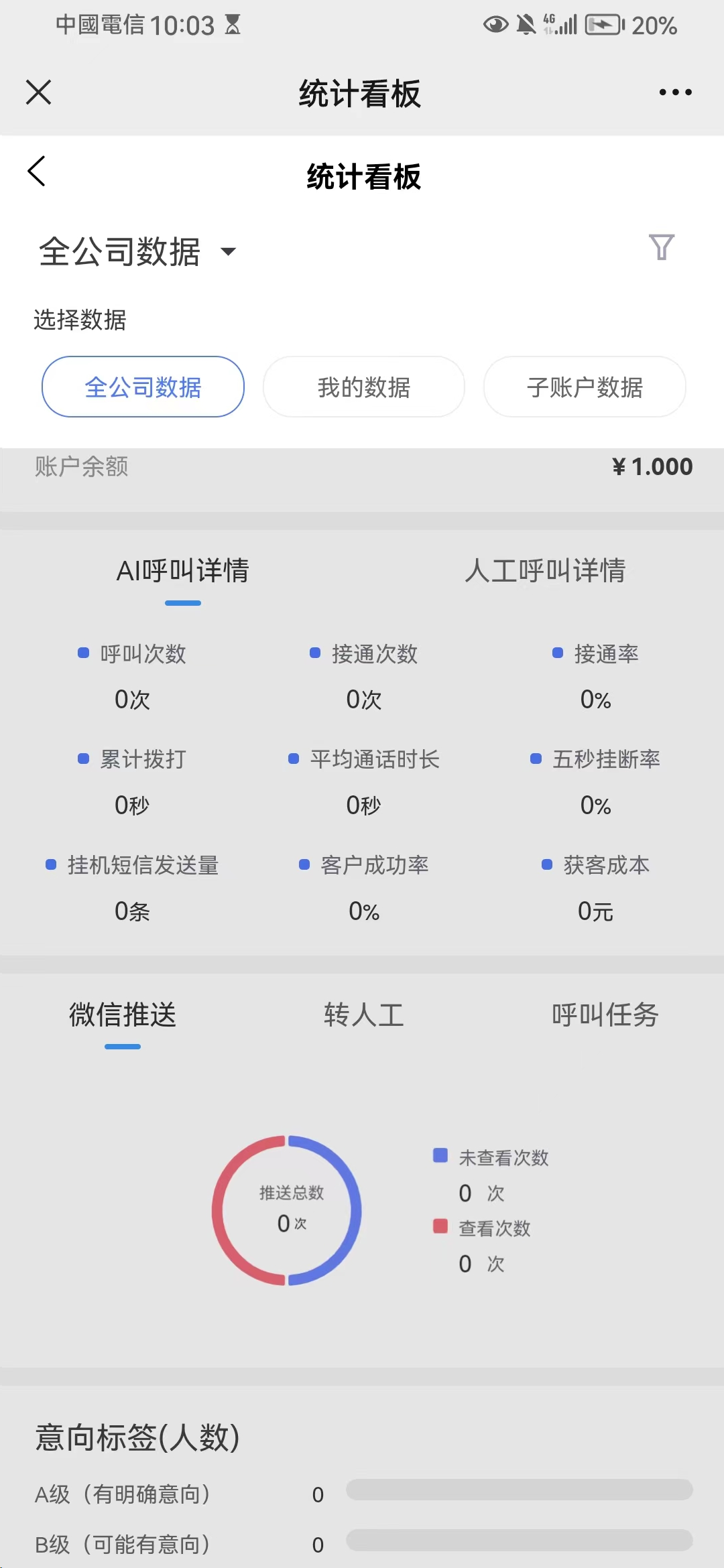This screenshot has width=724, height=1568.
Task: Show the 微信推送 tab
Action: [x=123, y=1015]
